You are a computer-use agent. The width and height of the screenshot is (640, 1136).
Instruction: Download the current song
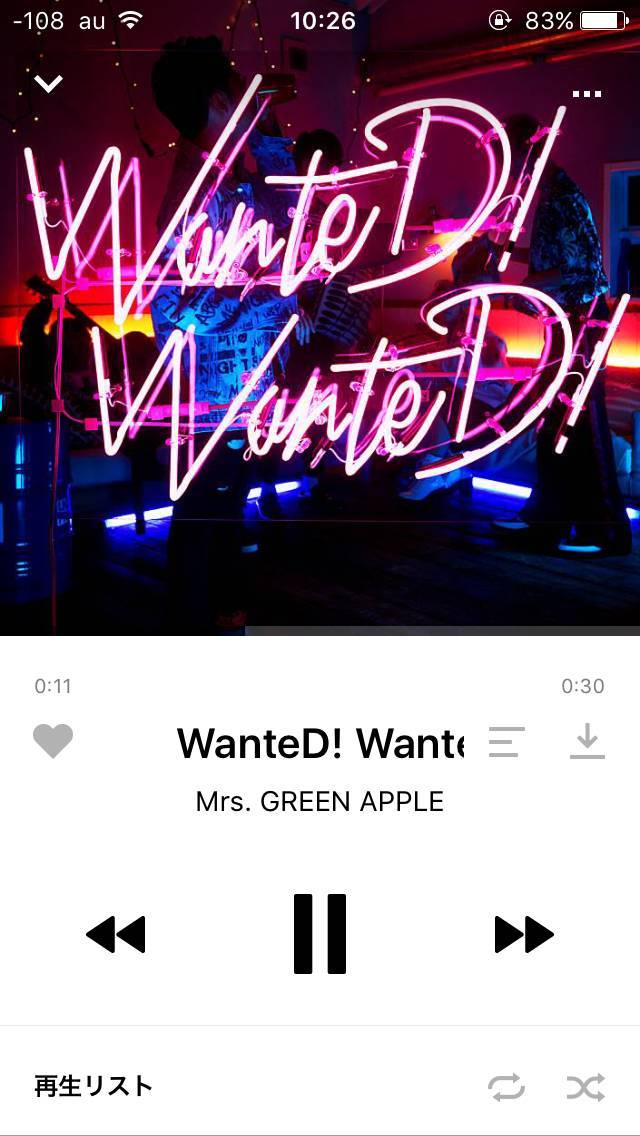(587, 742)
